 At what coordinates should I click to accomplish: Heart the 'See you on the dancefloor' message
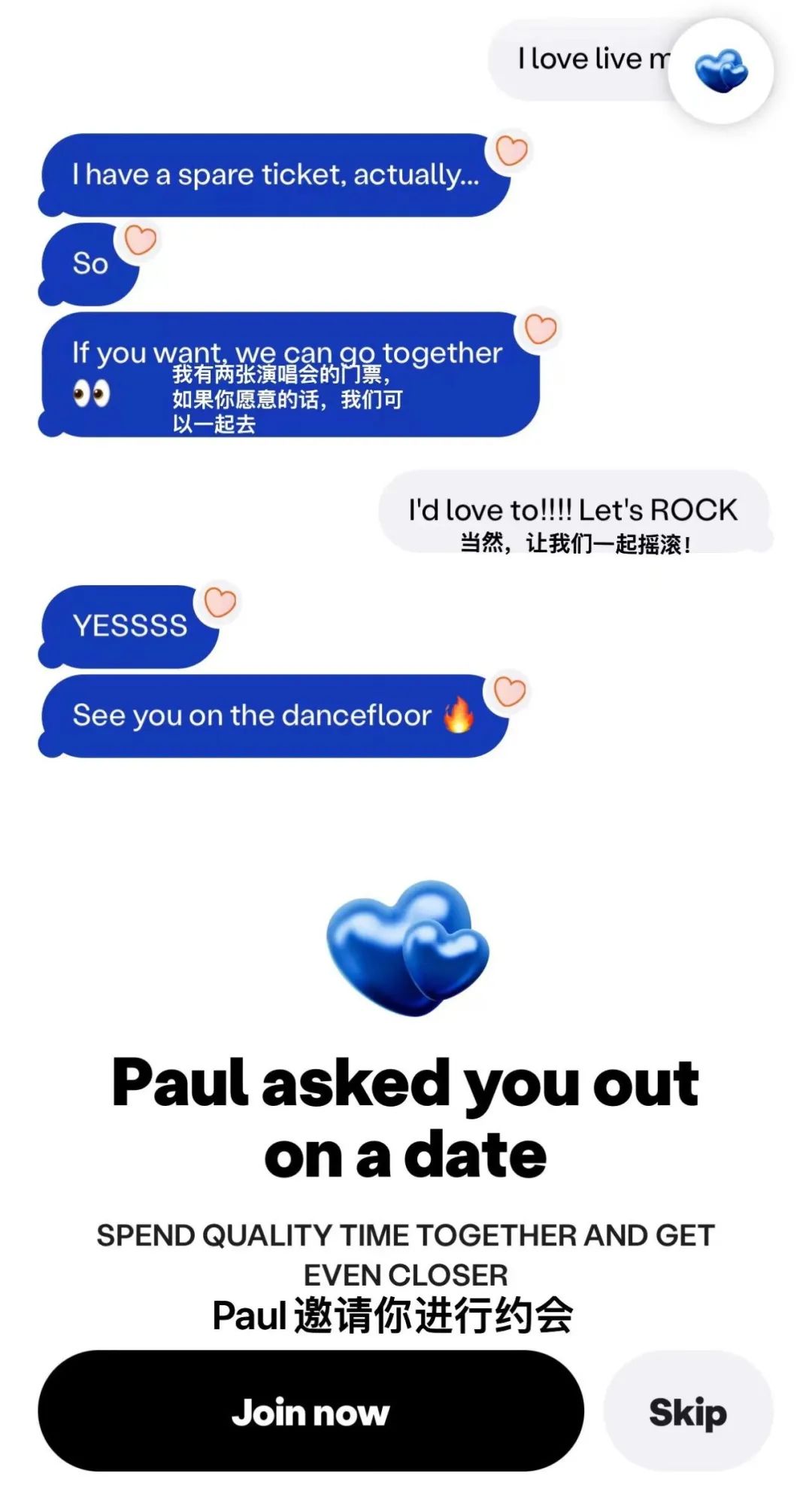(x=509, y=691)
